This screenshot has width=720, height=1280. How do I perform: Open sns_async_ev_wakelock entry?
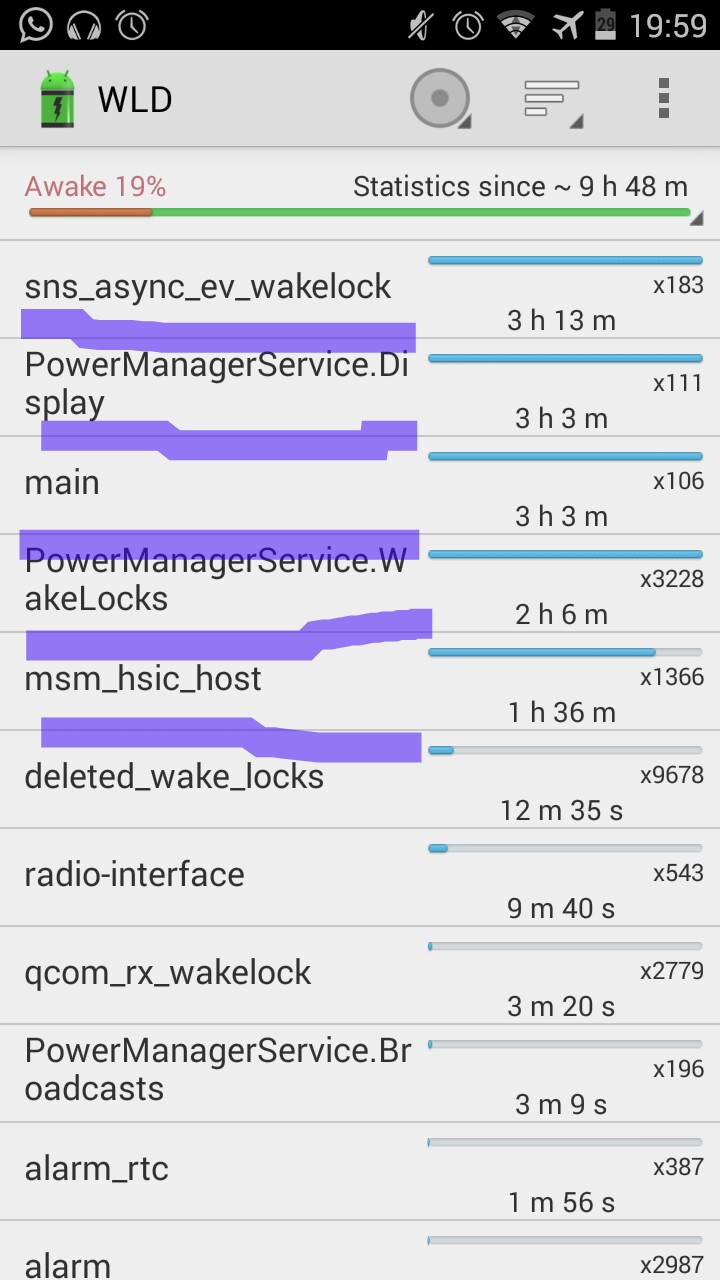360,289
